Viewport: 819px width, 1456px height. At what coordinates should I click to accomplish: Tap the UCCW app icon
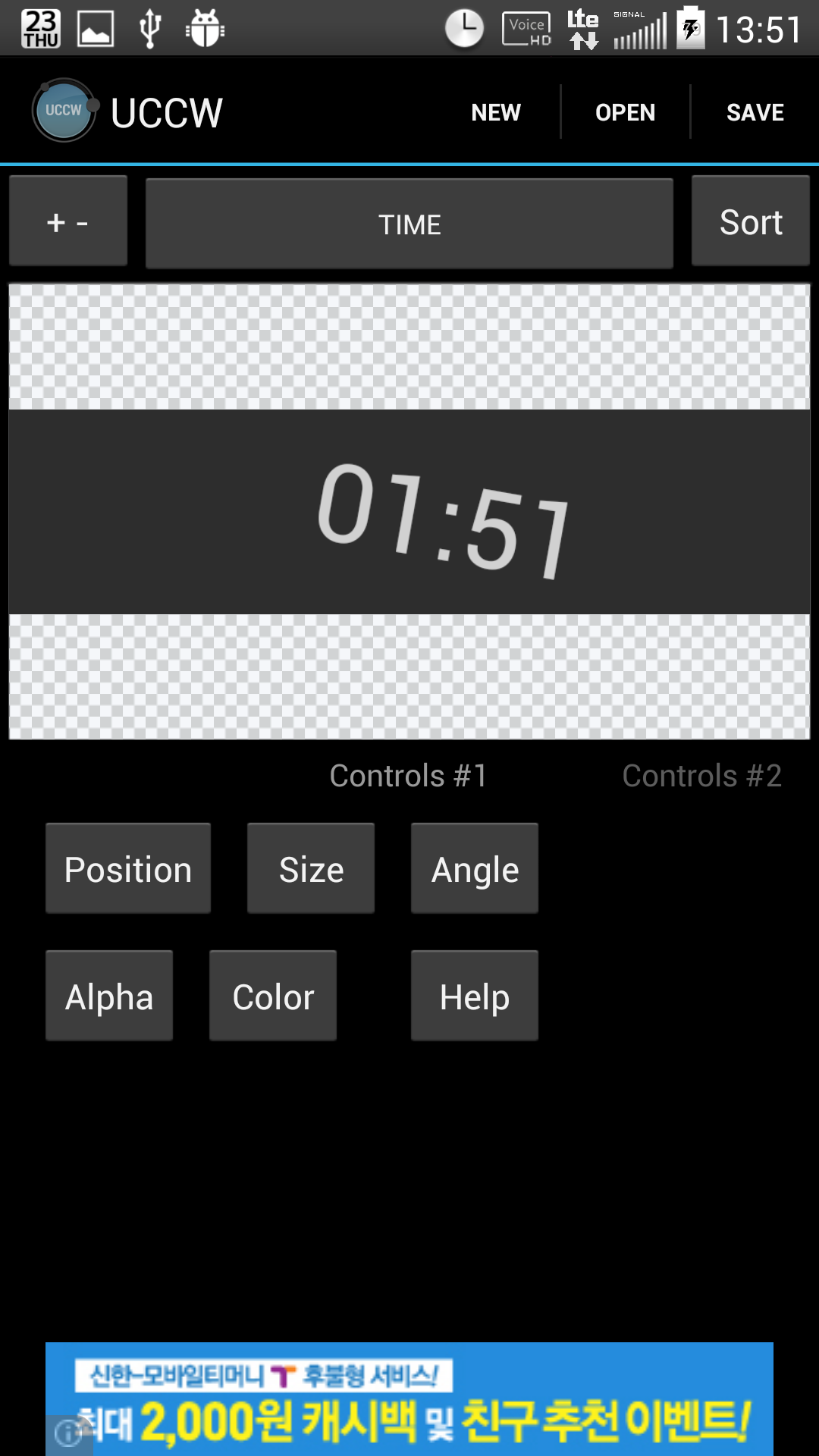click(x=64, y=111)
